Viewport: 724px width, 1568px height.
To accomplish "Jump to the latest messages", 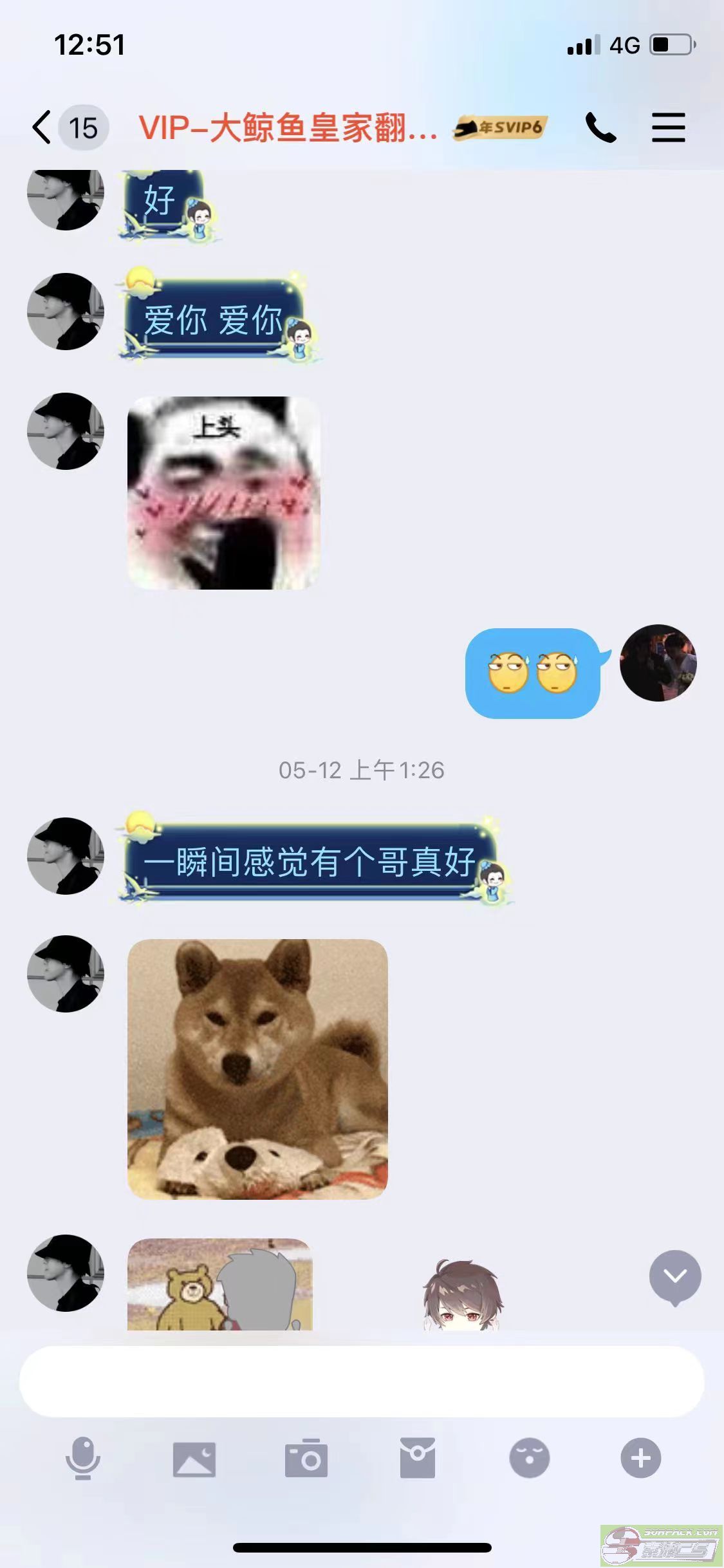I will [x=674, y=1276].
